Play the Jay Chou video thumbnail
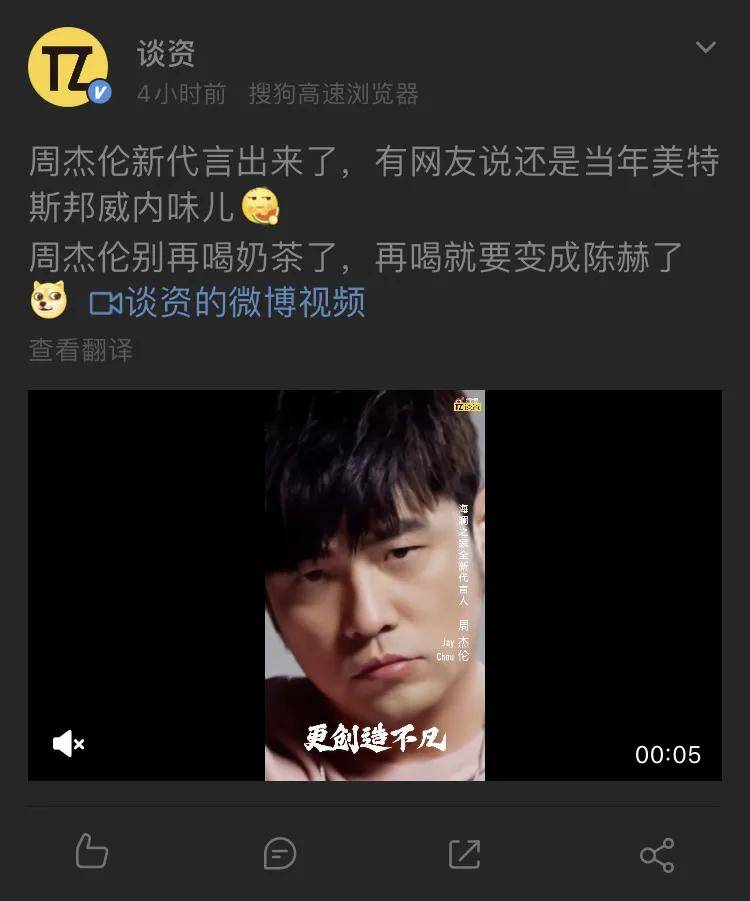This screenshot has height=901, width=750. coord(375,590)
